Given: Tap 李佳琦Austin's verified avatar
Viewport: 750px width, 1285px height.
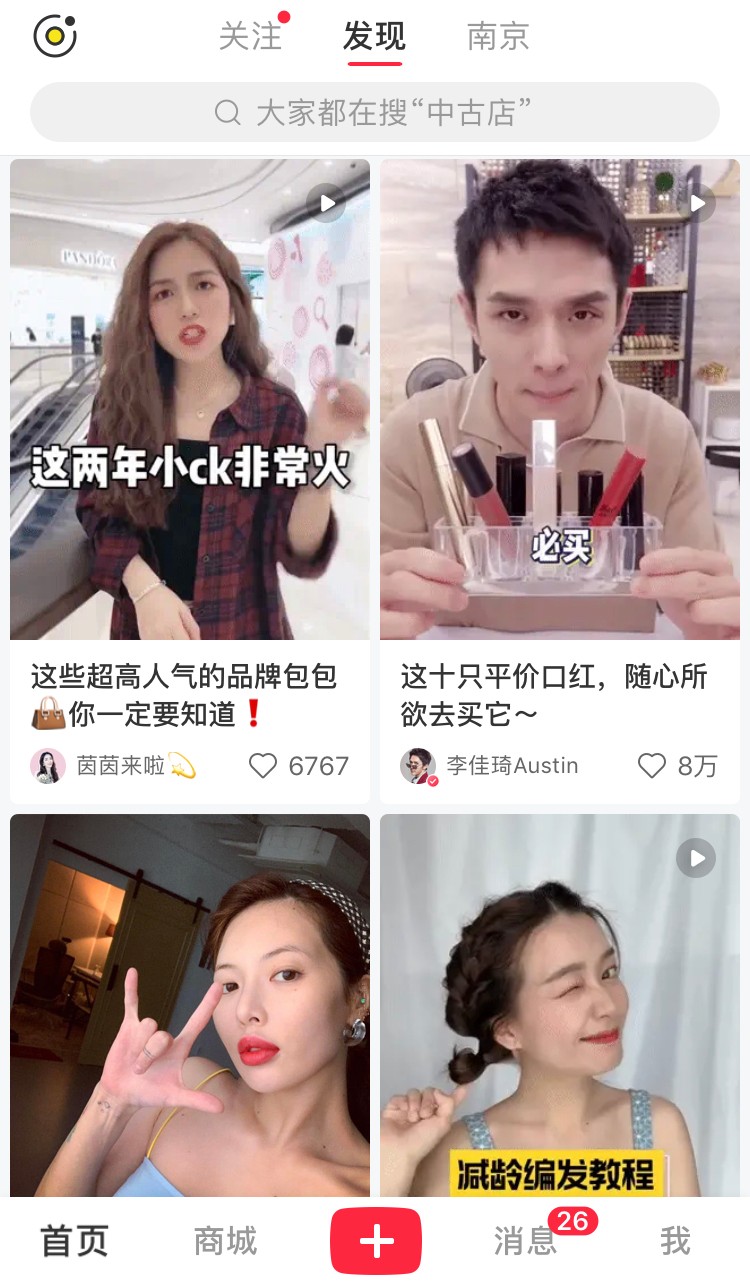Looking at the screenshot, I should 418,766.
